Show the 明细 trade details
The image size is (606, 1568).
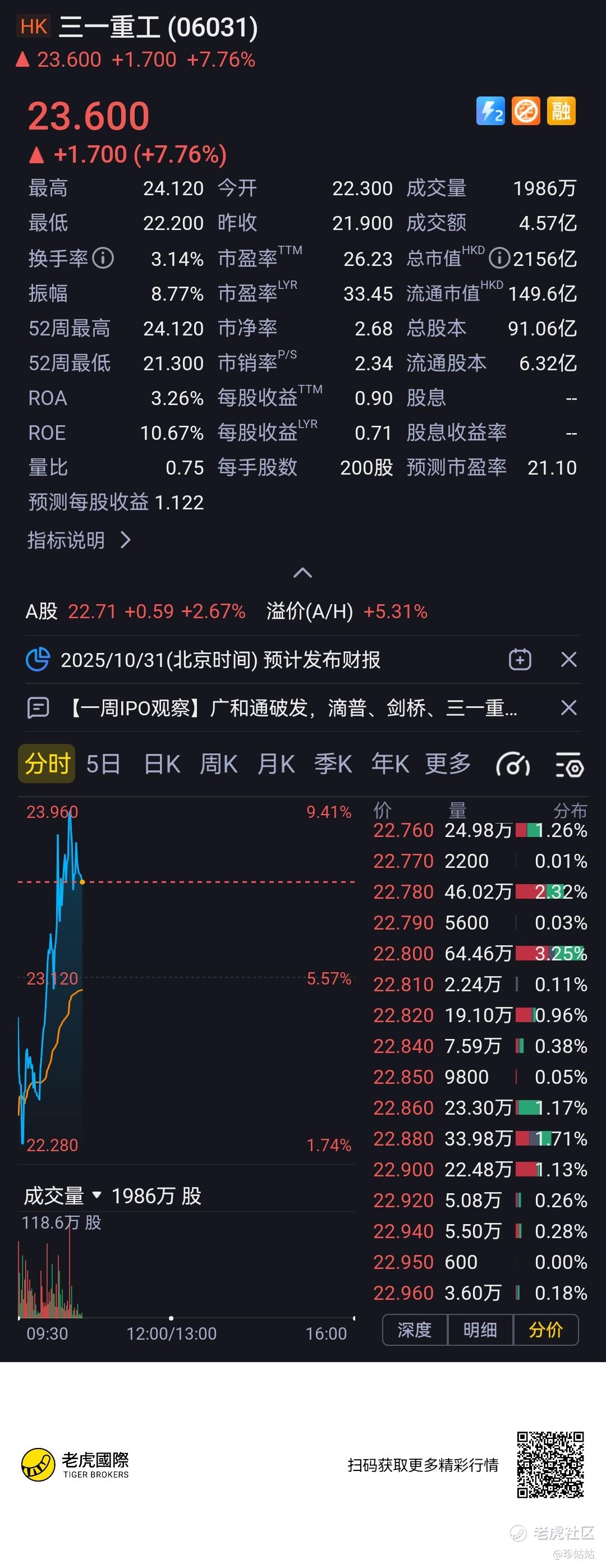click(x=480, y=1330)
